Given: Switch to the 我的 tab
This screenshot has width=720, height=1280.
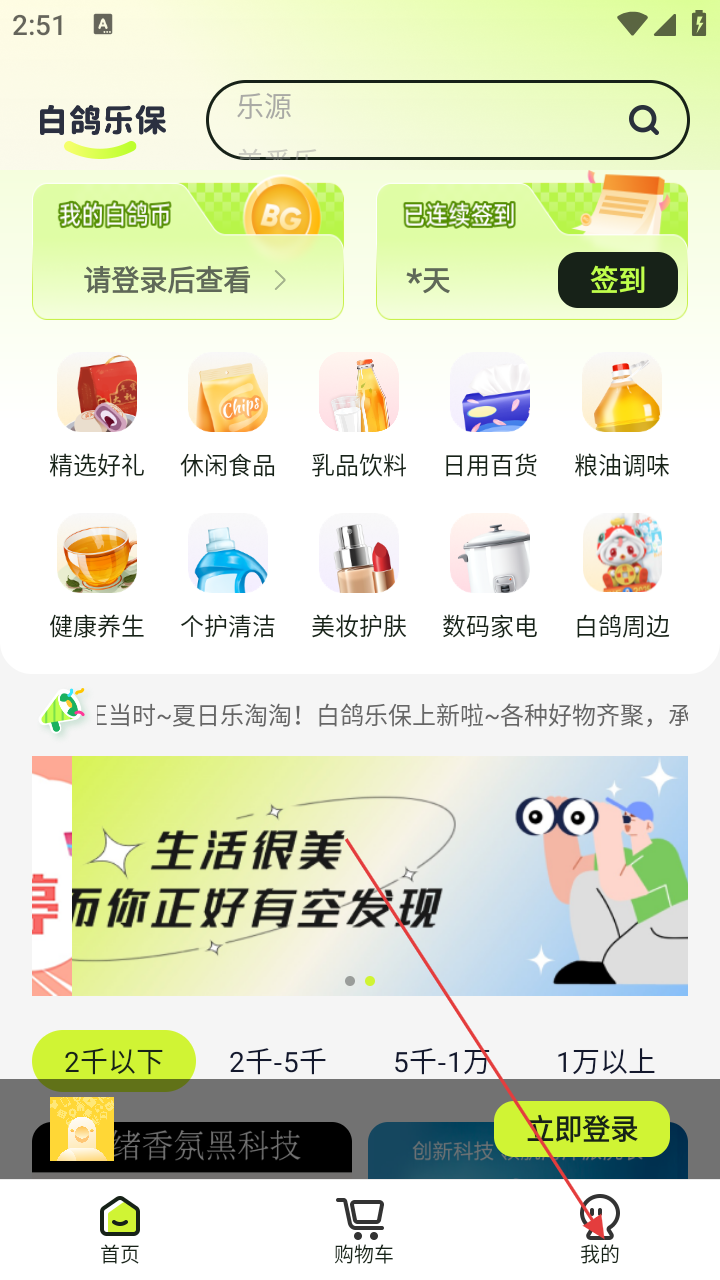Looking at the screenshot, I should tap(600, 1231).
